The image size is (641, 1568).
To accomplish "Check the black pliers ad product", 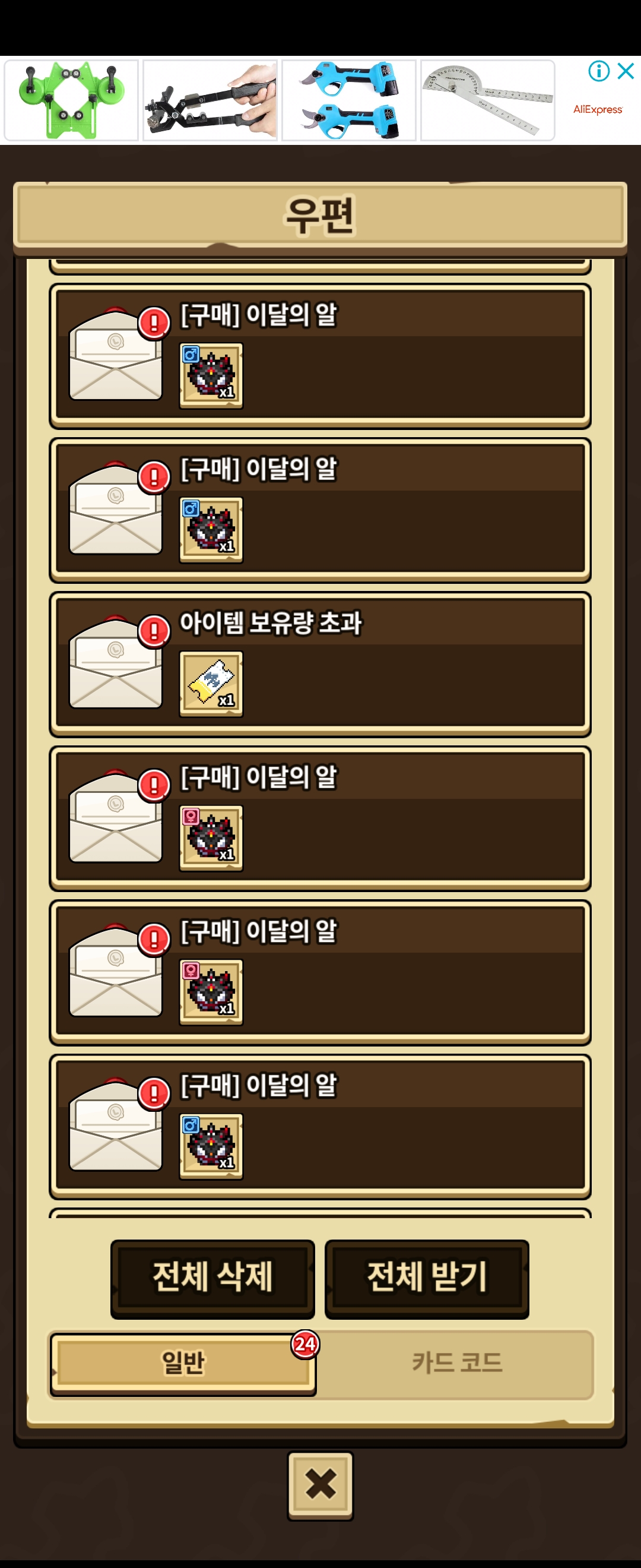I will (x=210, y=100).
